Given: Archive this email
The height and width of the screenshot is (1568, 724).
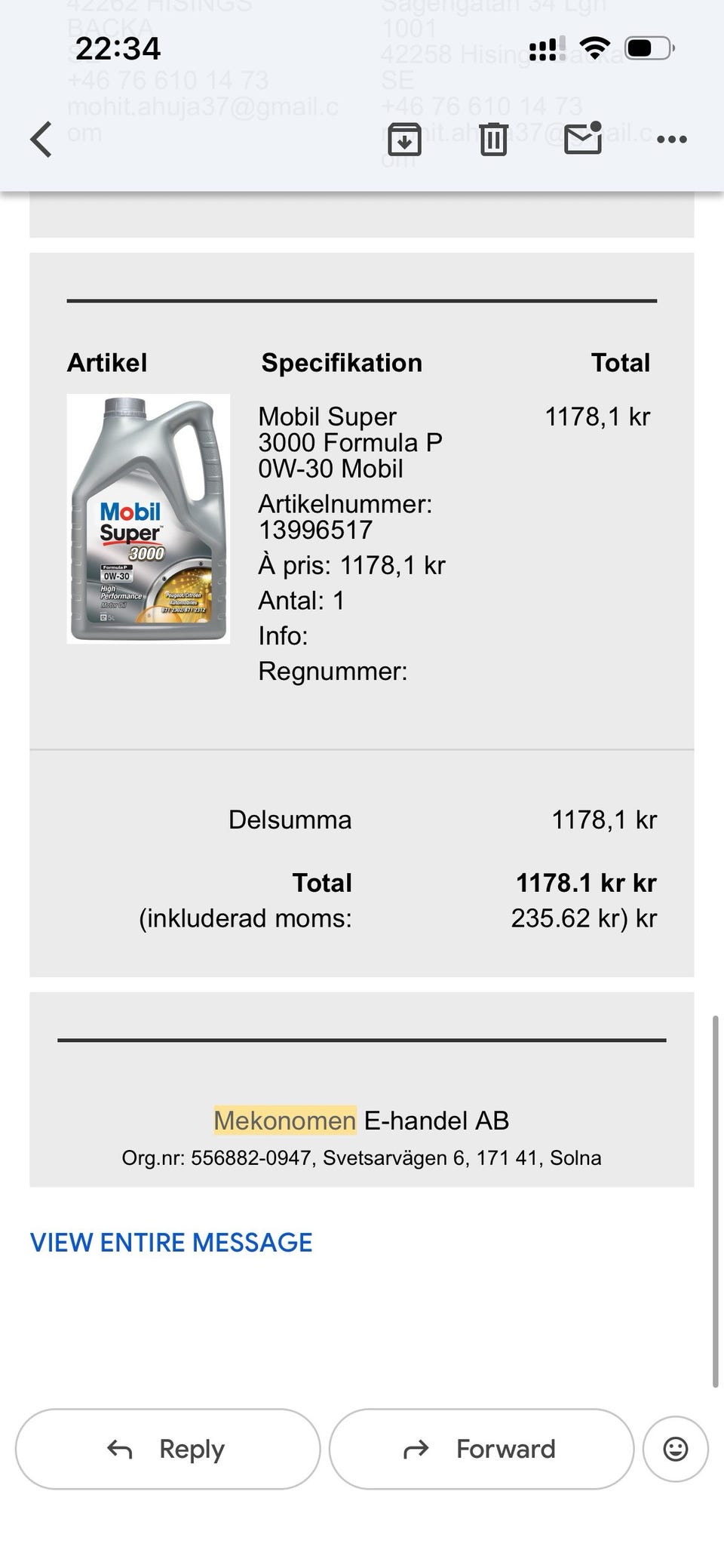Looking at the screenshot, I should 404,140.
